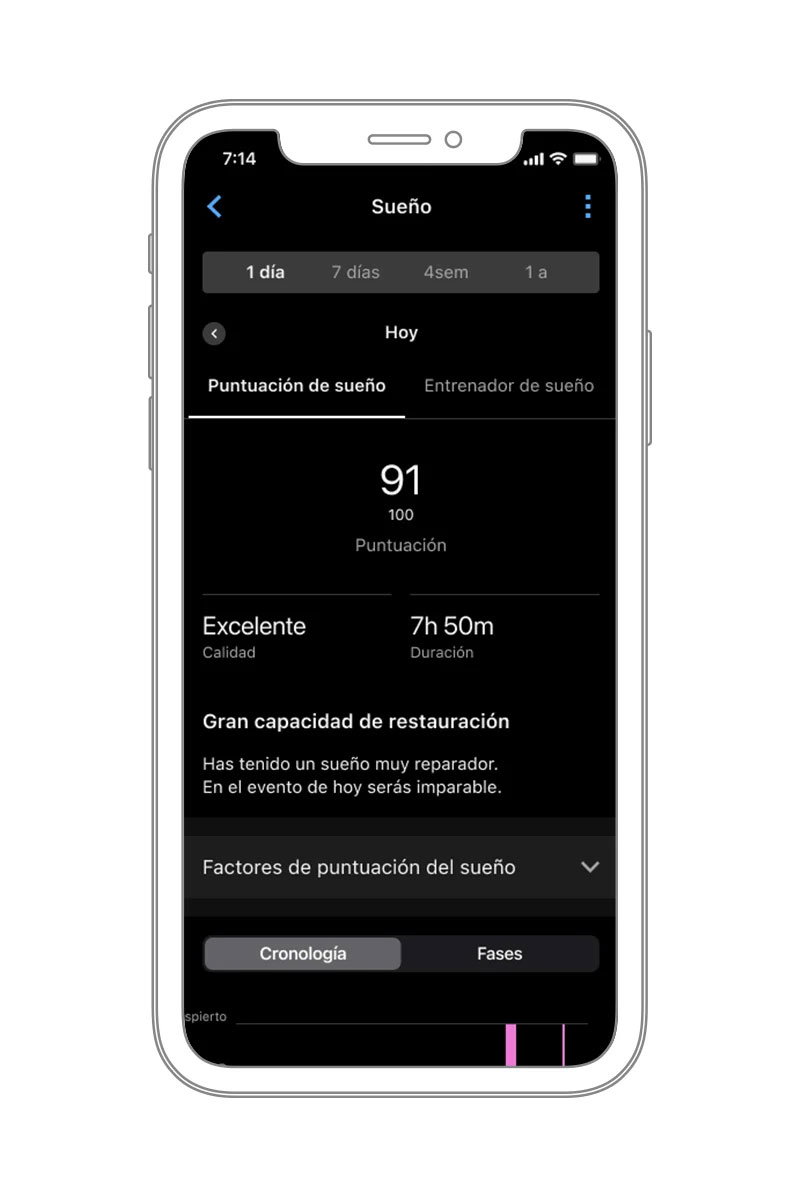The image size is (800, 1200).
Task: Select the Cronología view
Action: coord(303,954)
